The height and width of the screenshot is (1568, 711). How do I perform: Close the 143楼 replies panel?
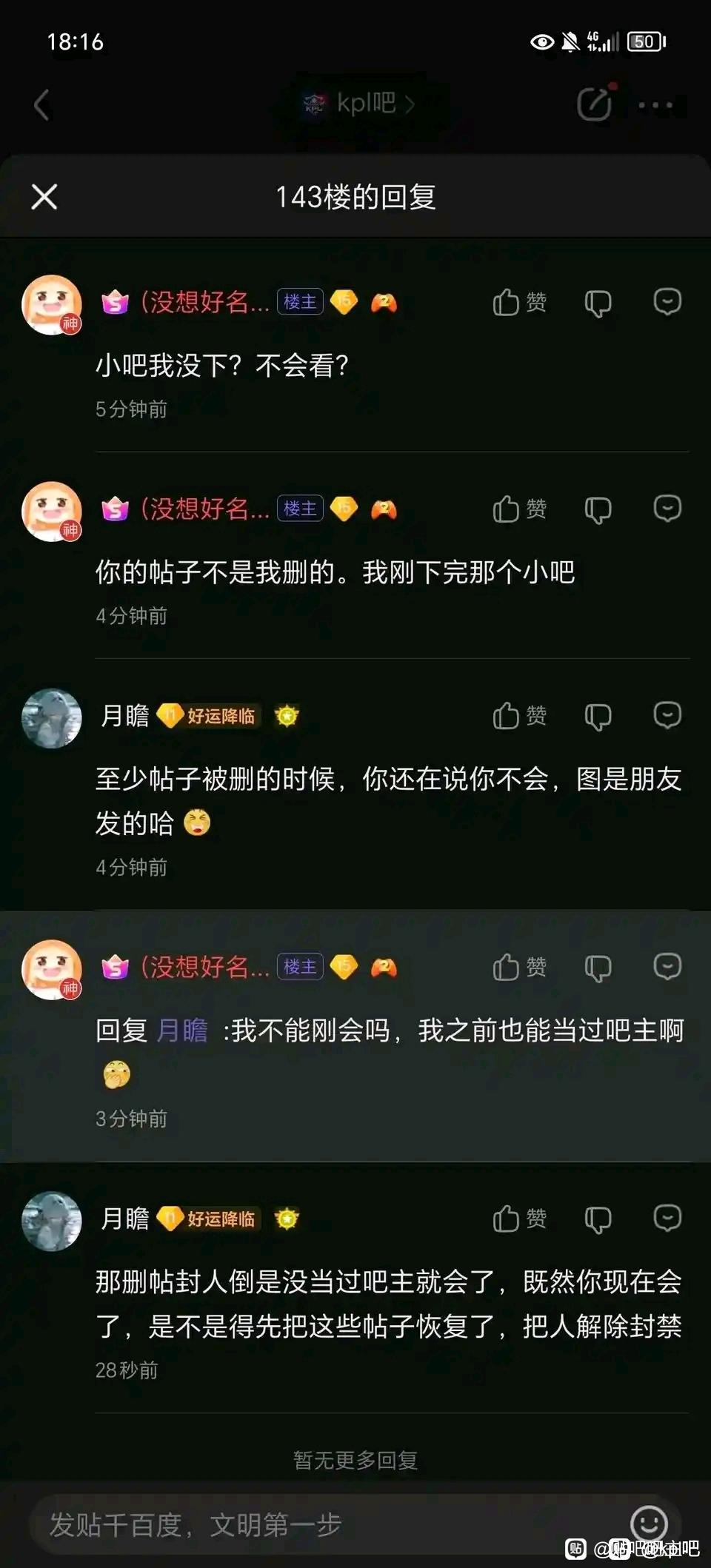[44, 197]
